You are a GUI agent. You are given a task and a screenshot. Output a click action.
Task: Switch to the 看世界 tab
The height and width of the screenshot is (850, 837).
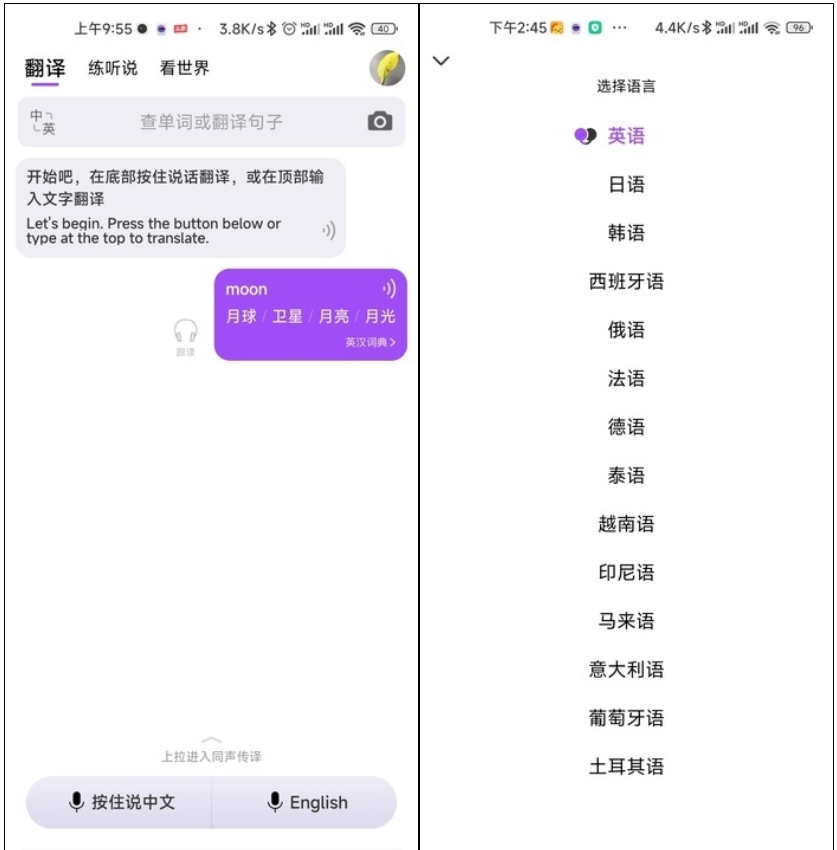click(x=185, y=69)
